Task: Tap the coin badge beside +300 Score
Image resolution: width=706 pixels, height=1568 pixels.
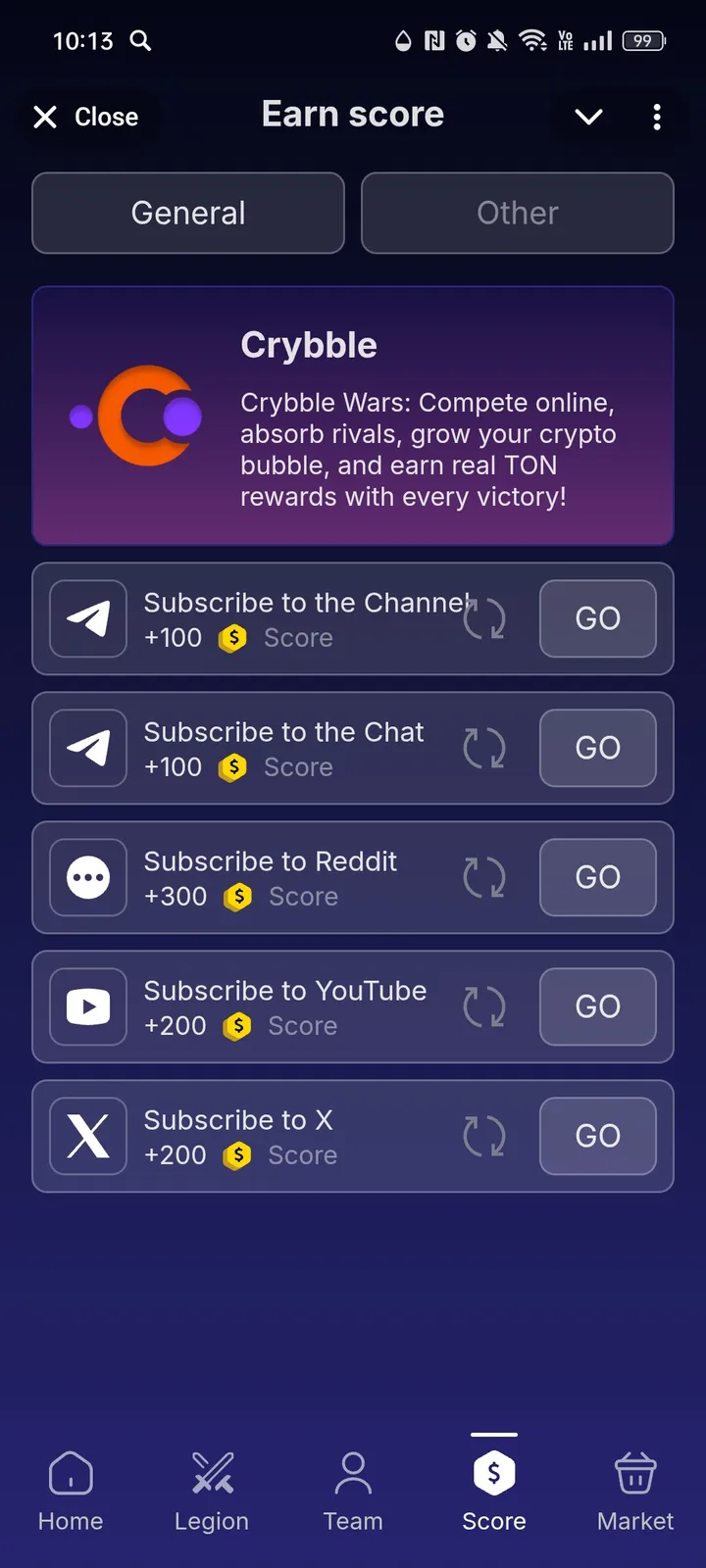Action: point(237,896)
